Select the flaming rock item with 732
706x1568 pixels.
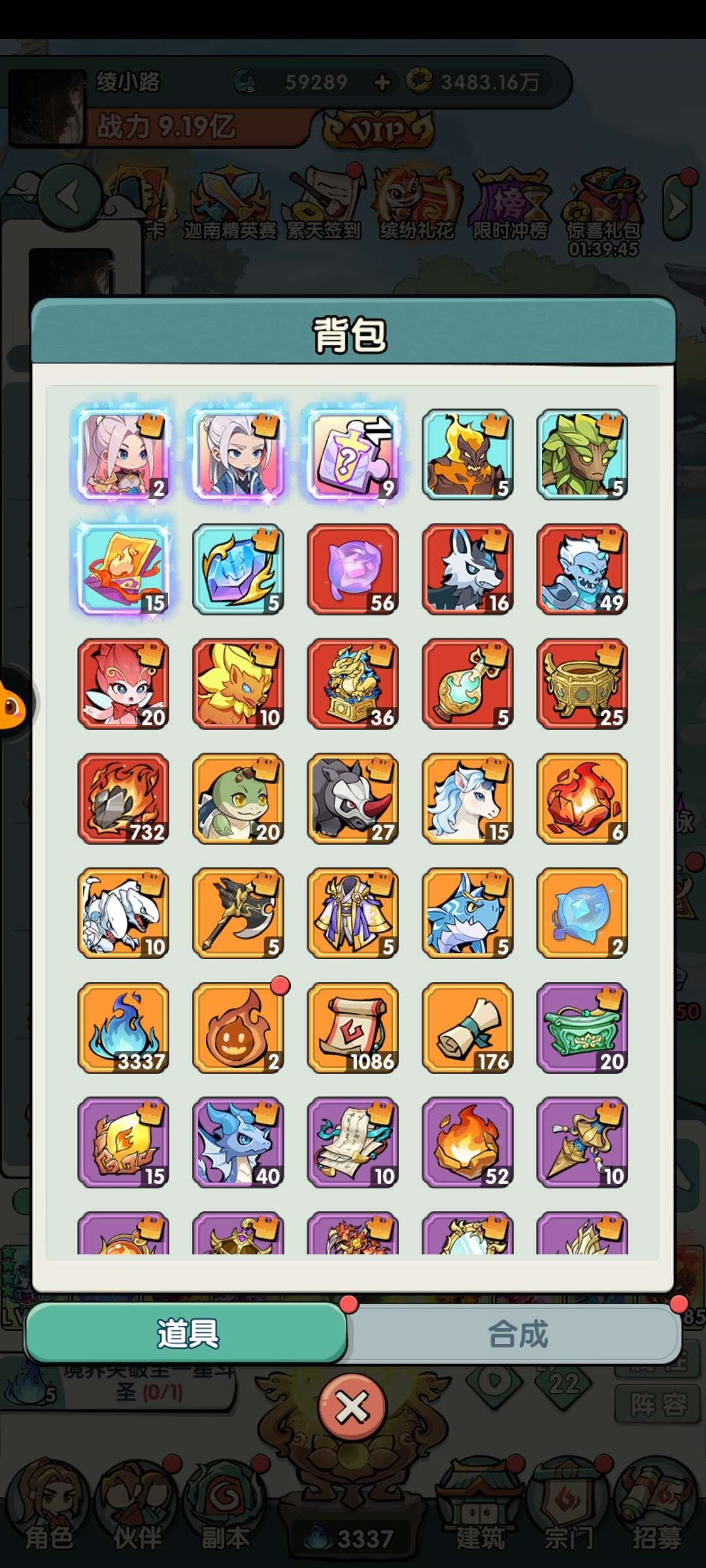pyautogui.click(x=124, y=798)
